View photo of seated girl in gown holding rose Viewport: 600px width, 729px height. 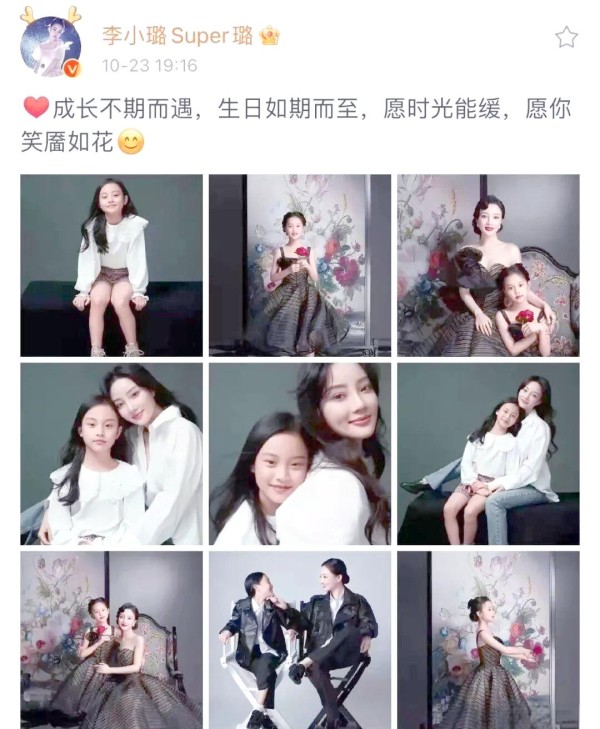pyautogui.click(x=299, y=265)
